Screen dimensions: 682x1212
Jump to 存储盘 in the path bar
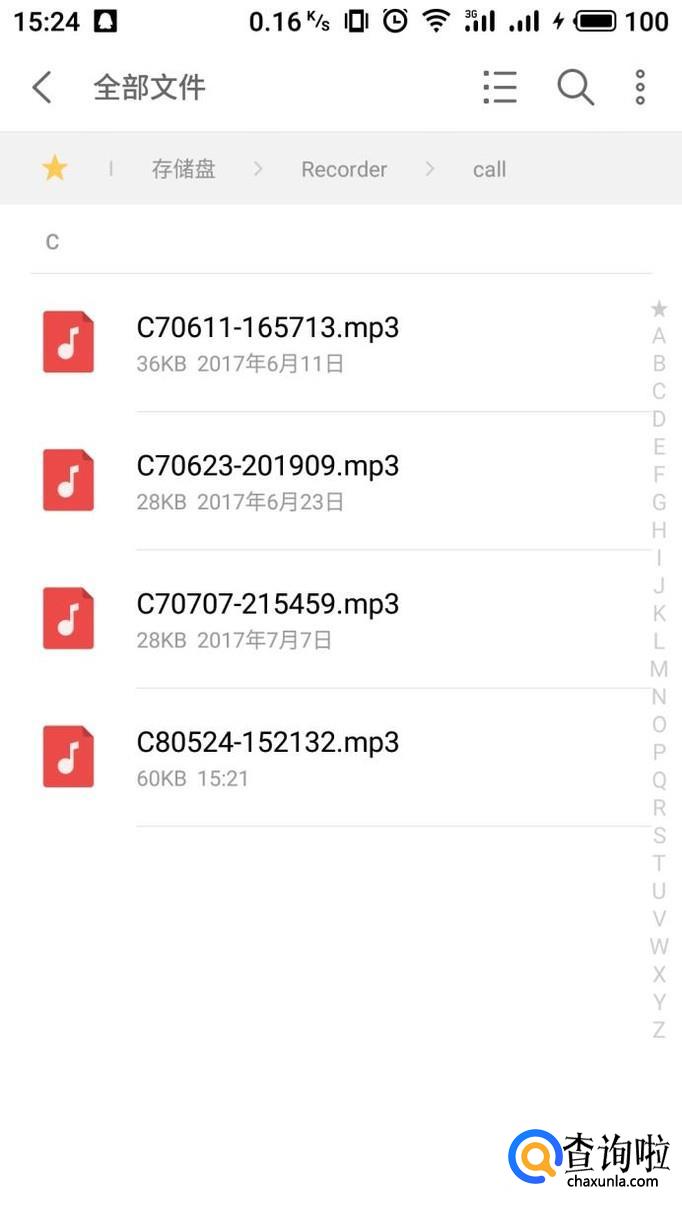[183, 169]
